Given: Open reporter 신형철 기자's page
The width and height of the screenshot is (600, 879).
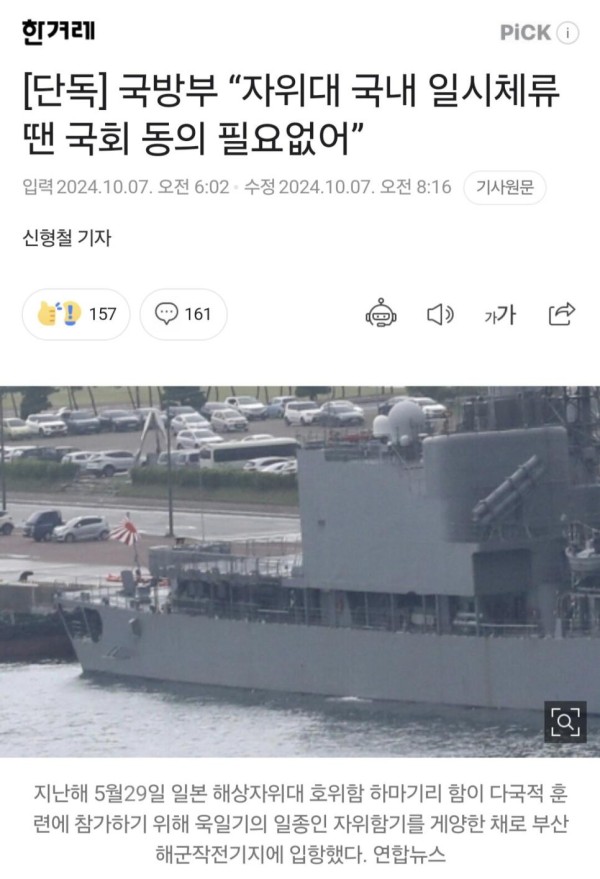Looking at the screenshot, I should pyautogui.click(x=66, y=238).
